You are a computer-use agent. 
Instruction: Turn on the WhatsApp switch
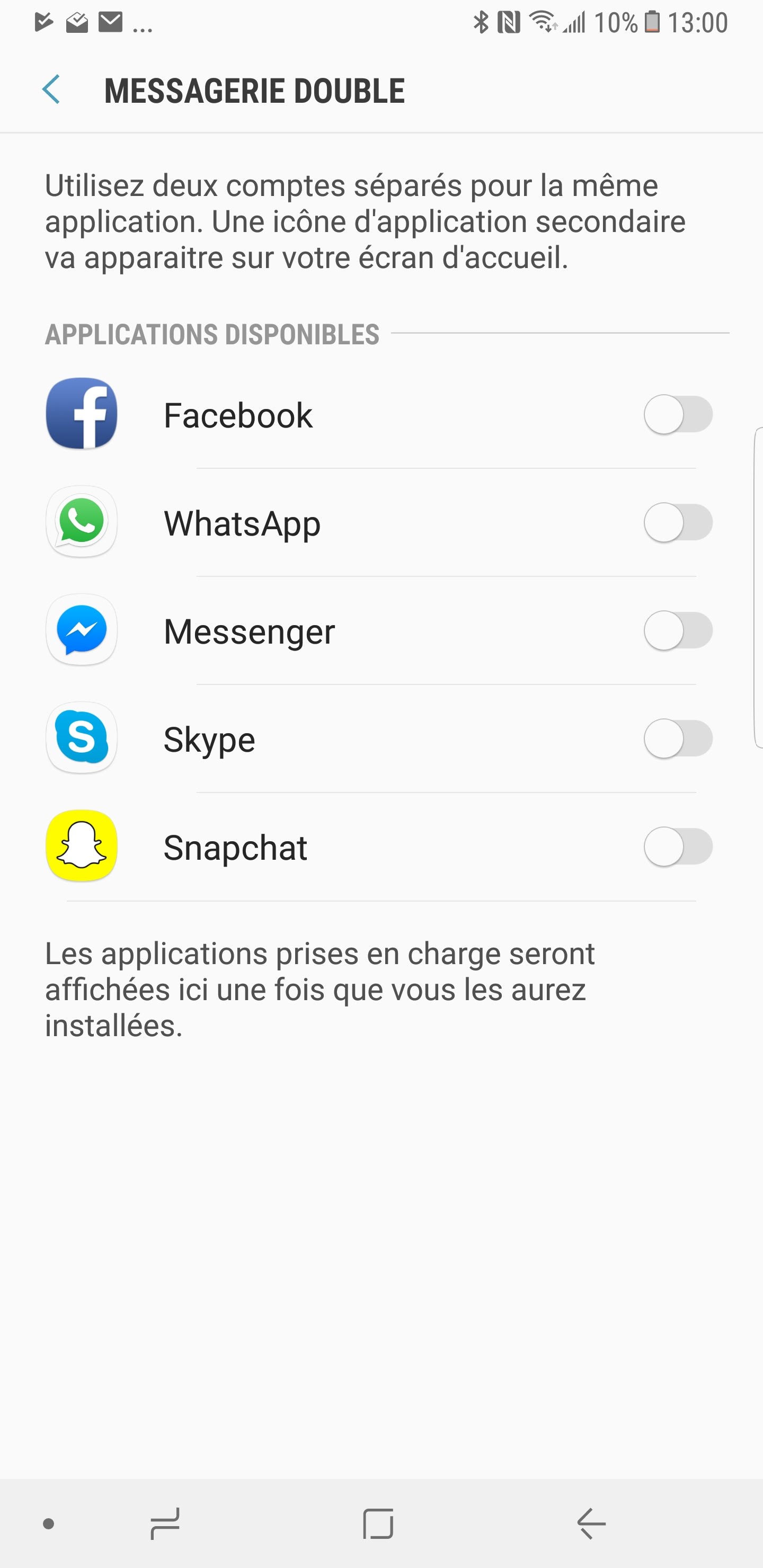point(678,522)
